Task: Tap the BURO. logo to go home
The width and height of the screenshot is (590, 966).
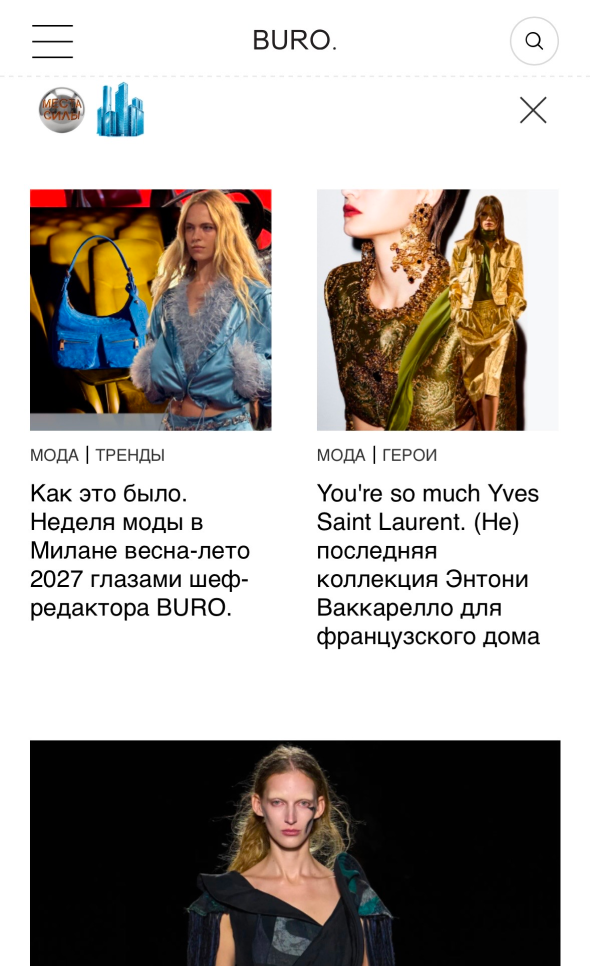Action: tap(294, 41)
